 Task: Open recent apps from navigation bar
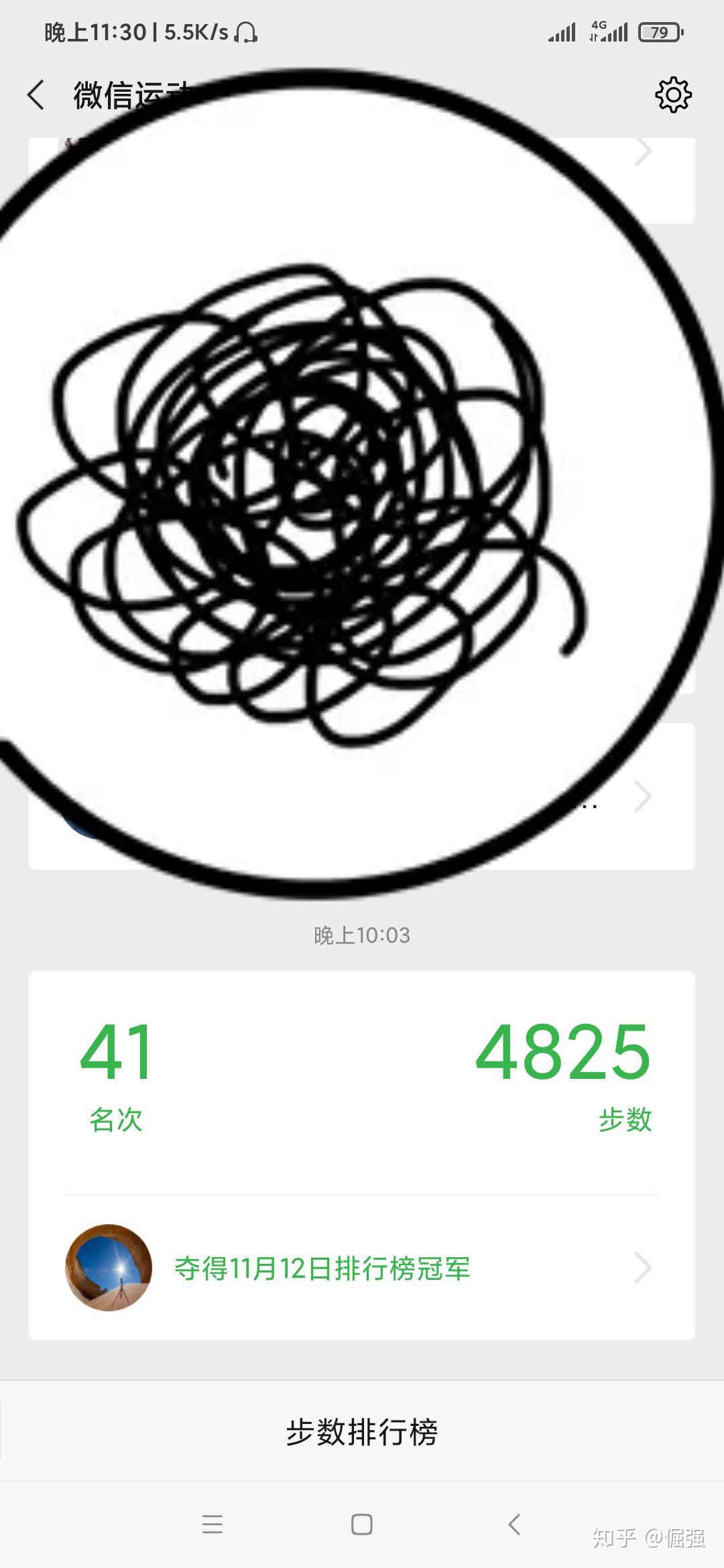[213, 1524]
